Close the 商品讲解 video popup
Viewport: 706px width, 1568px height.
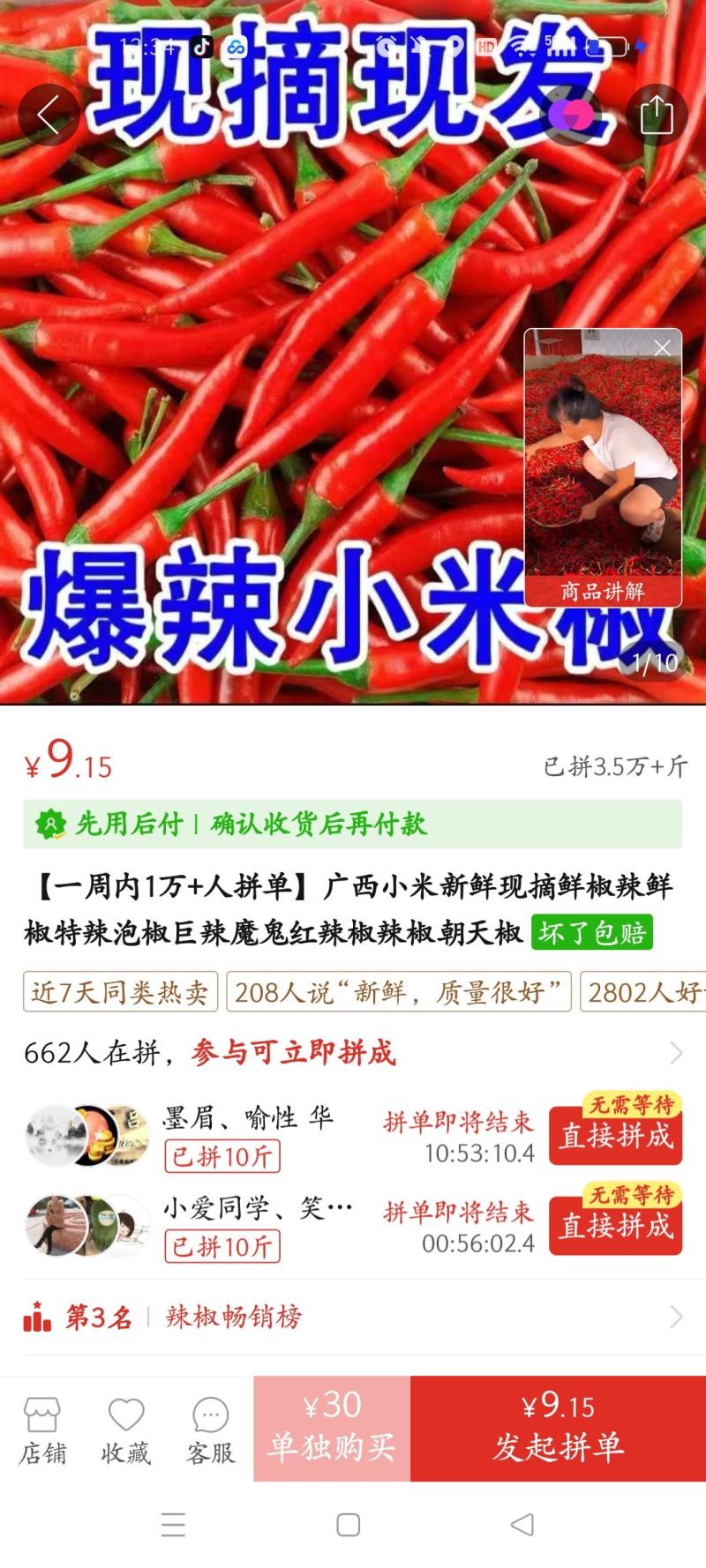tap(663, 347)
